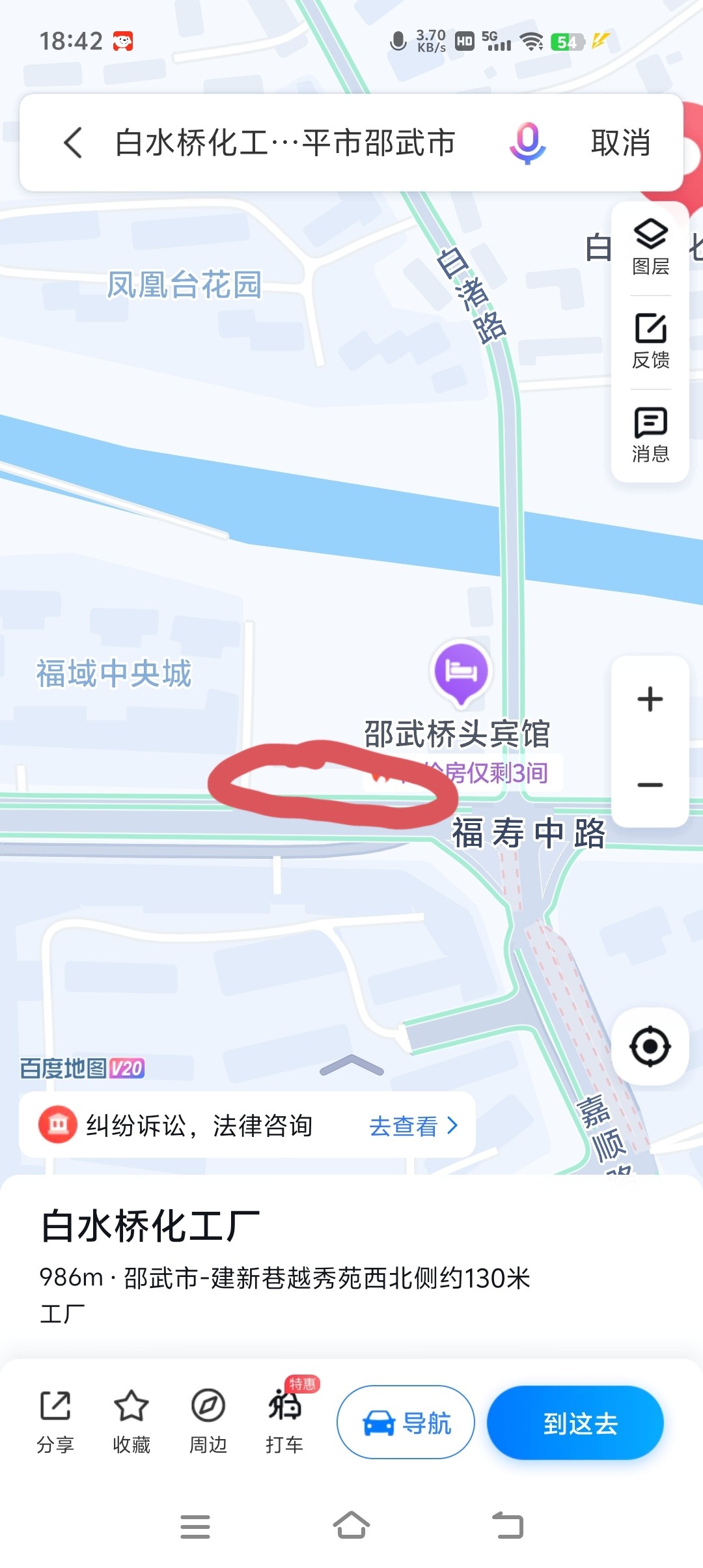The height and width of the screenshot is (1568, 703).
Task: Open the 消息 messages panel
Action: pos(650,435)
